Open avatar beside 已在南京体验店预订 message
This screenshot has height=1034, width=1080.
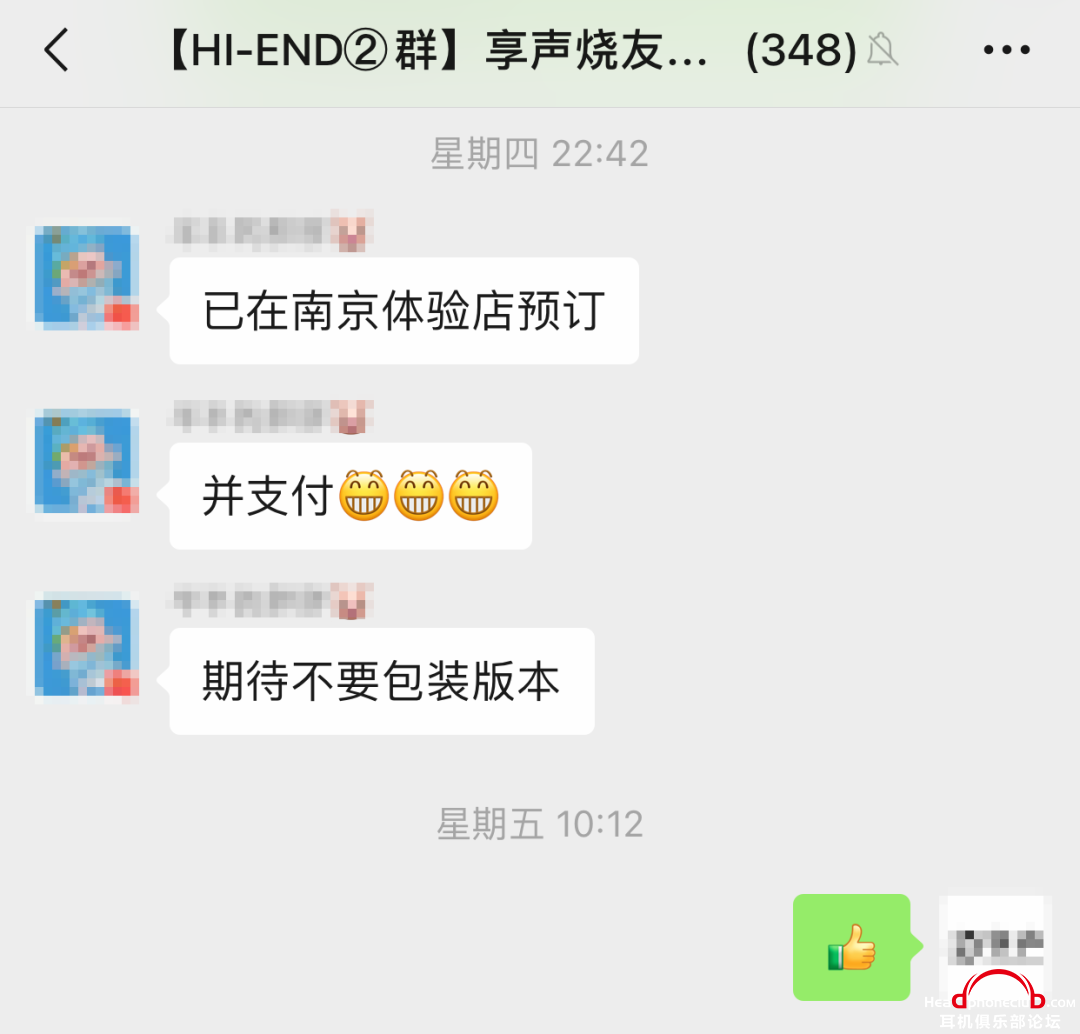coord(86,277)
